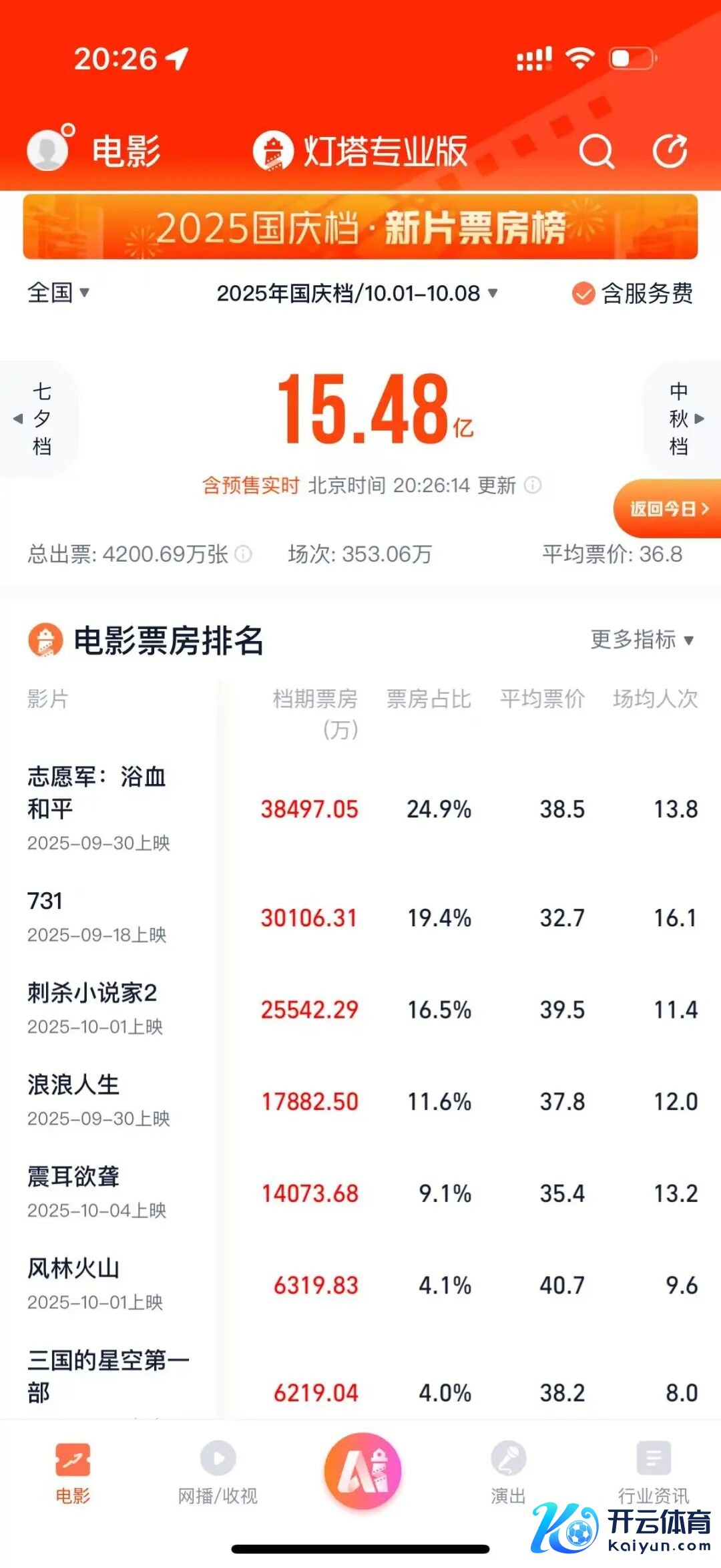Show info about 总出票 figure
The height and width of the screenshot is (1568, 721).
(244, 554)
